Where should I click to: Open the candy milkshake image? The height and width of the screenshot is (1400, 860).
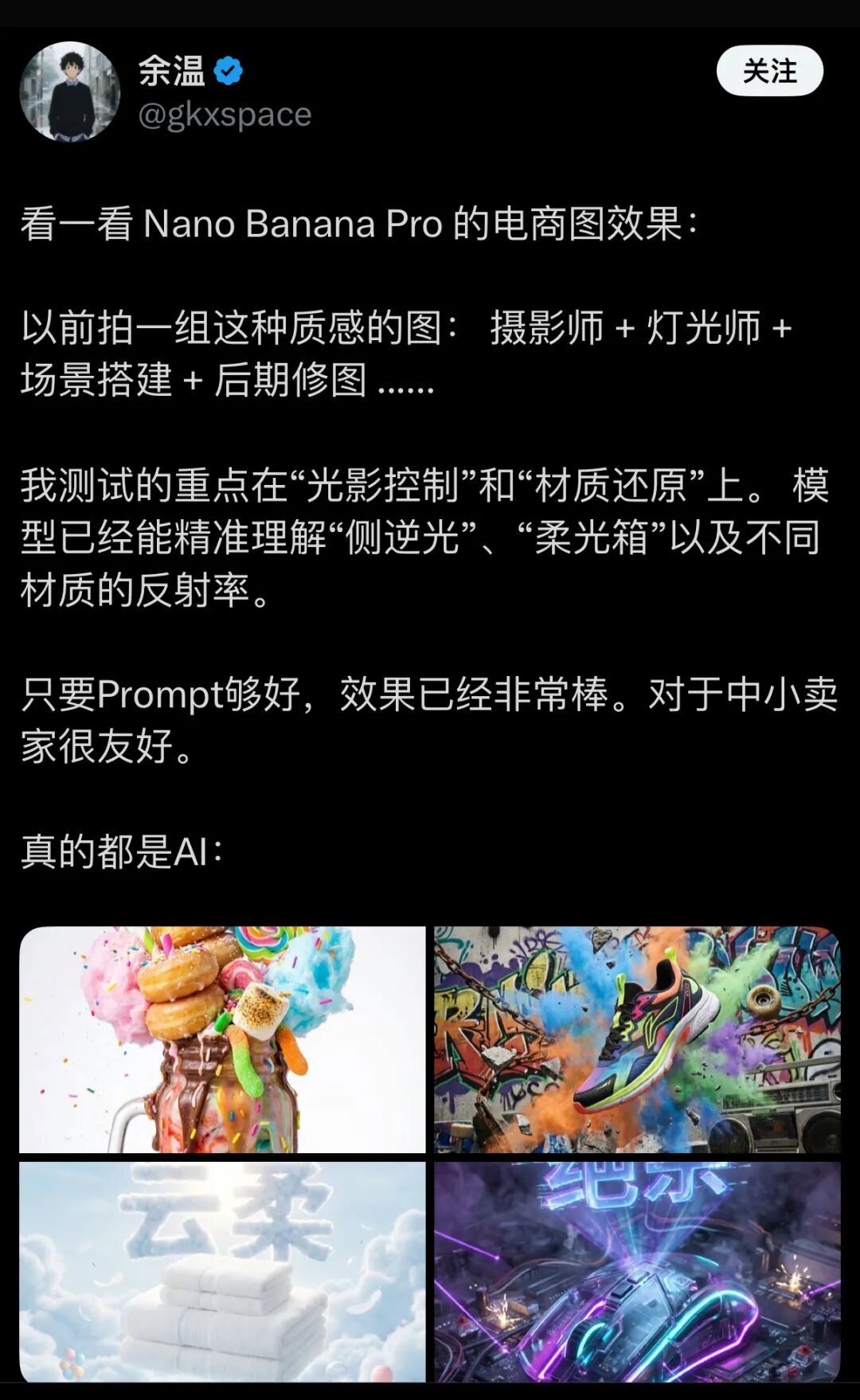222,1038
